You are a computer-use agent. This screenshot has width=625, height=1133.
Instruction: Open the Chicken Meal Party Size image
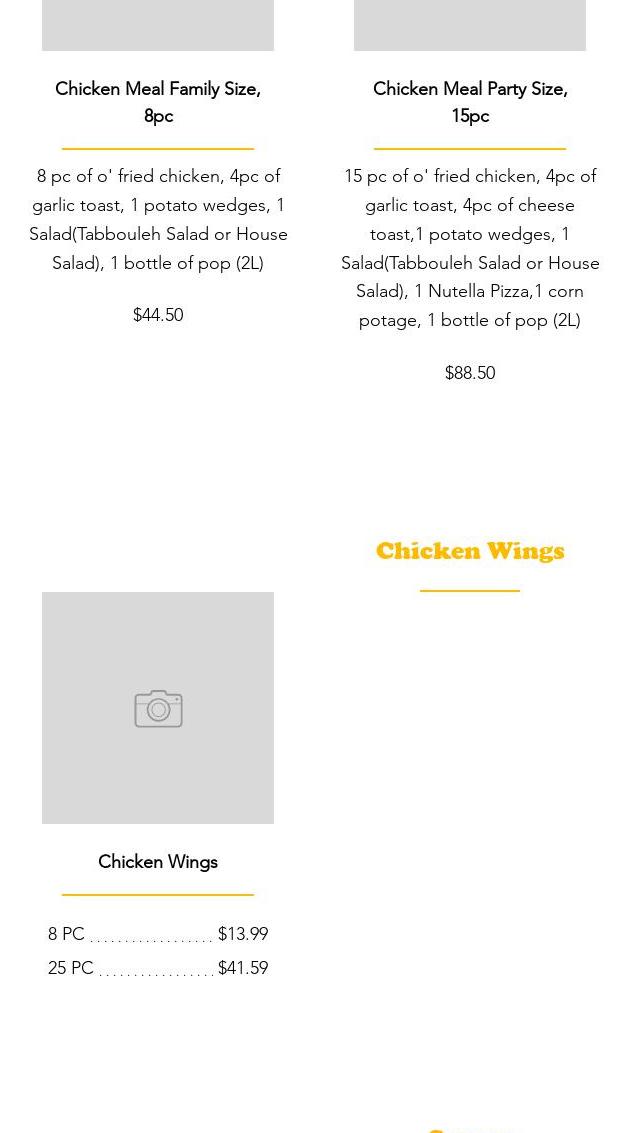(x=470, y=24)
